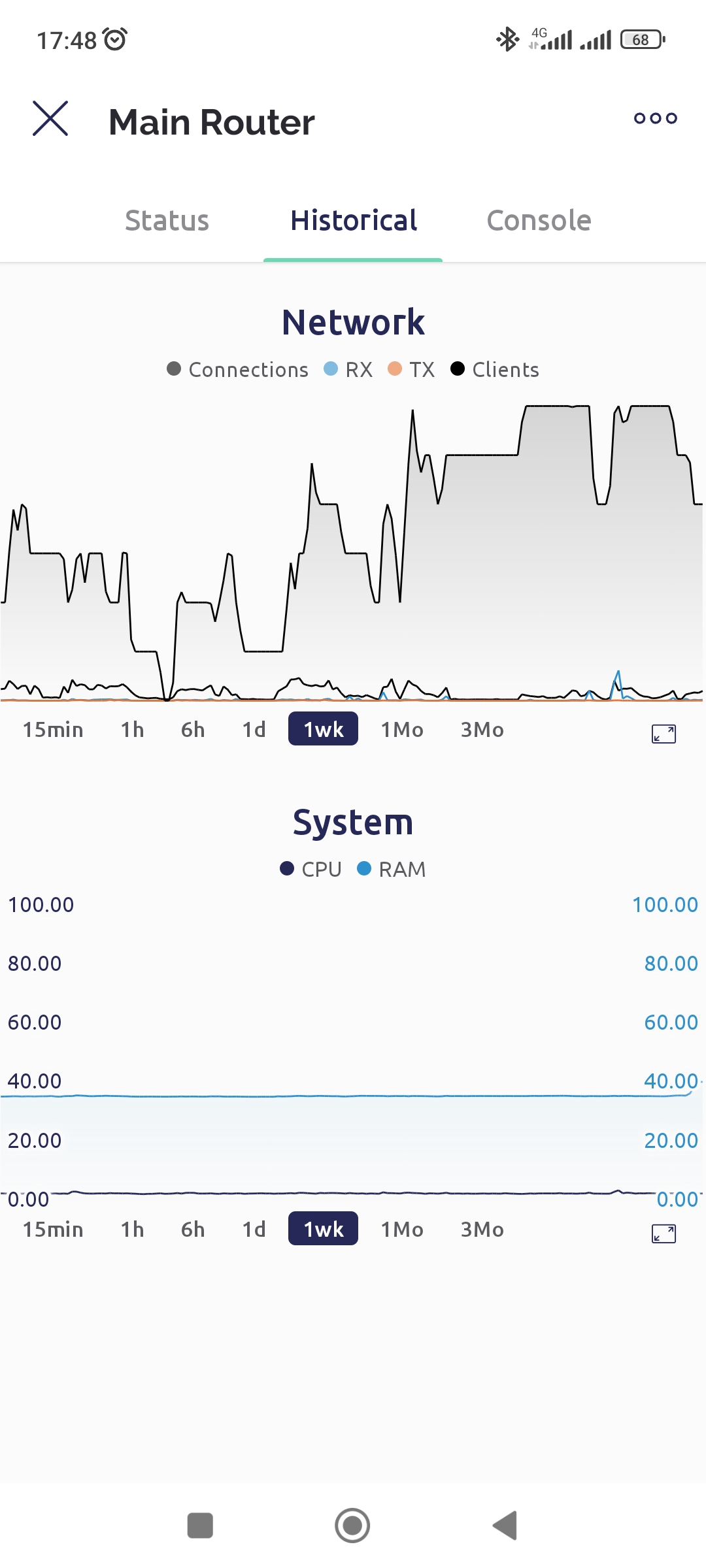Image resolution: width=706 pixels, height=1568 pixels.
Task: Hide the RX series on Network chart
Action: [348, 369]
